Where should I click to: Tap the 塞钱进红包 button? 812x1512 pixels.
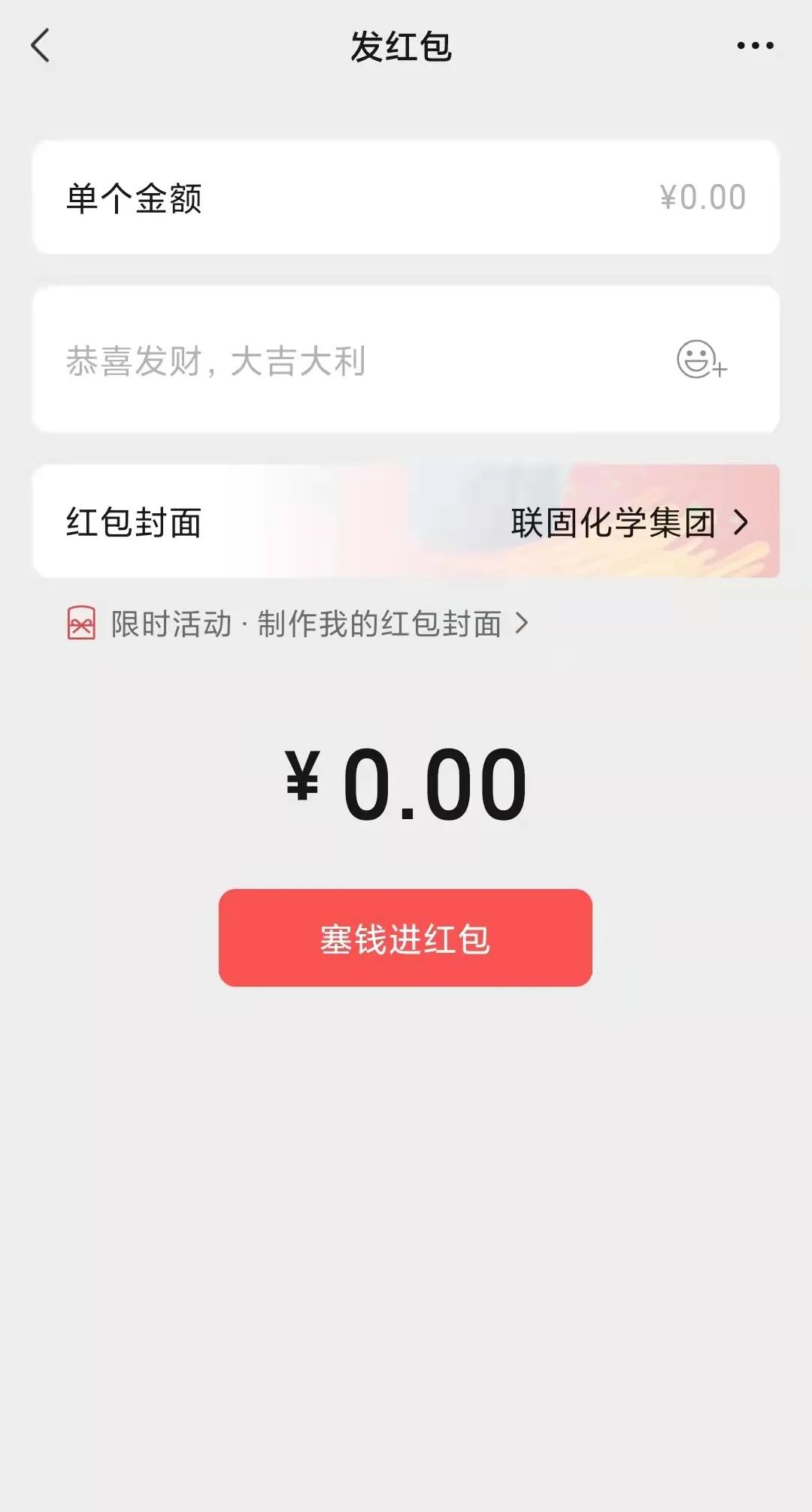[405, 938]
